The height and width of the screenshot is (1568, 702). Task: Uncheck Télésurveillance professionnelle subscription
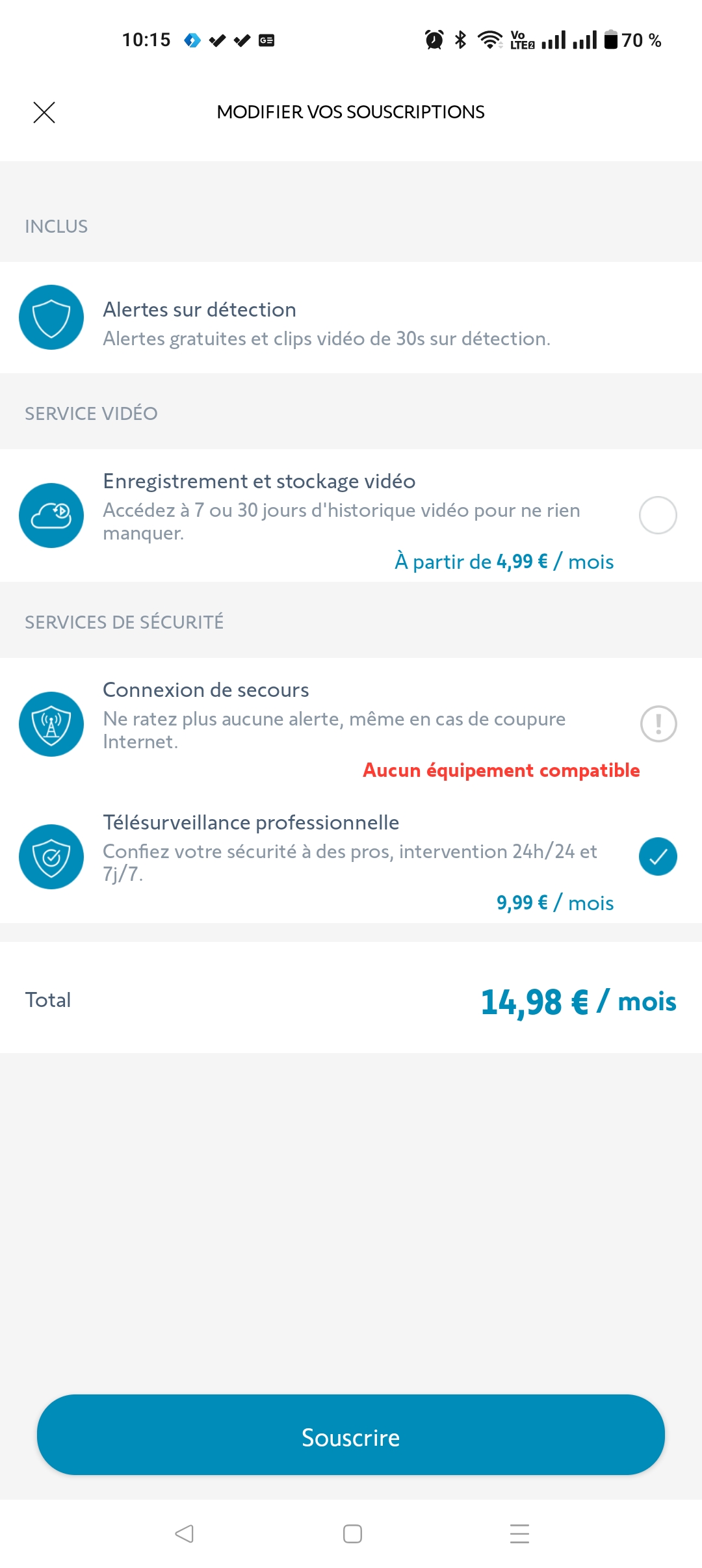point(658,857)
